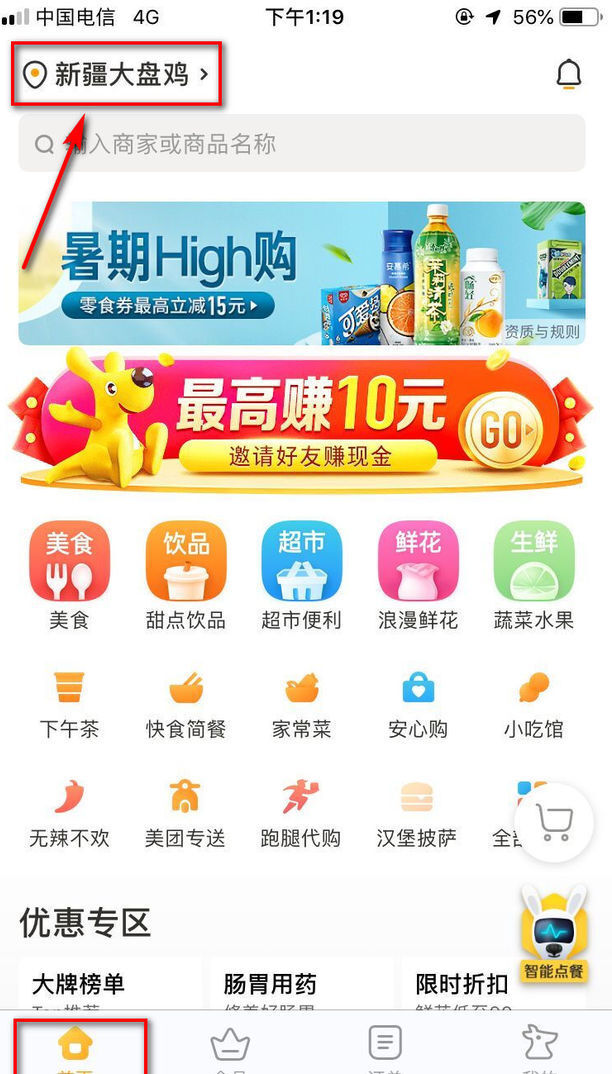The height and width of the screenshot is (1074, 612).
Task: Select the 安心购 category
Action: (x=417, y=705)
